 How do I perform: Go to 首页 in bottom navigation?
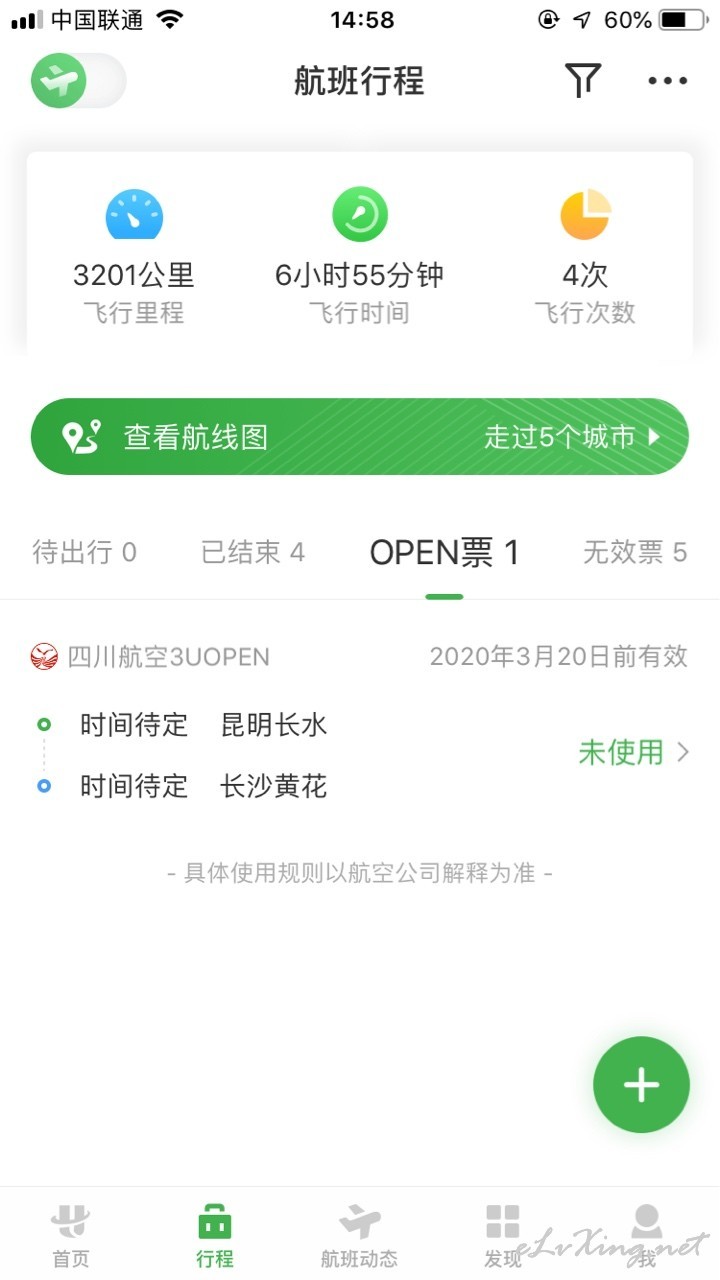coord(71,1235)
